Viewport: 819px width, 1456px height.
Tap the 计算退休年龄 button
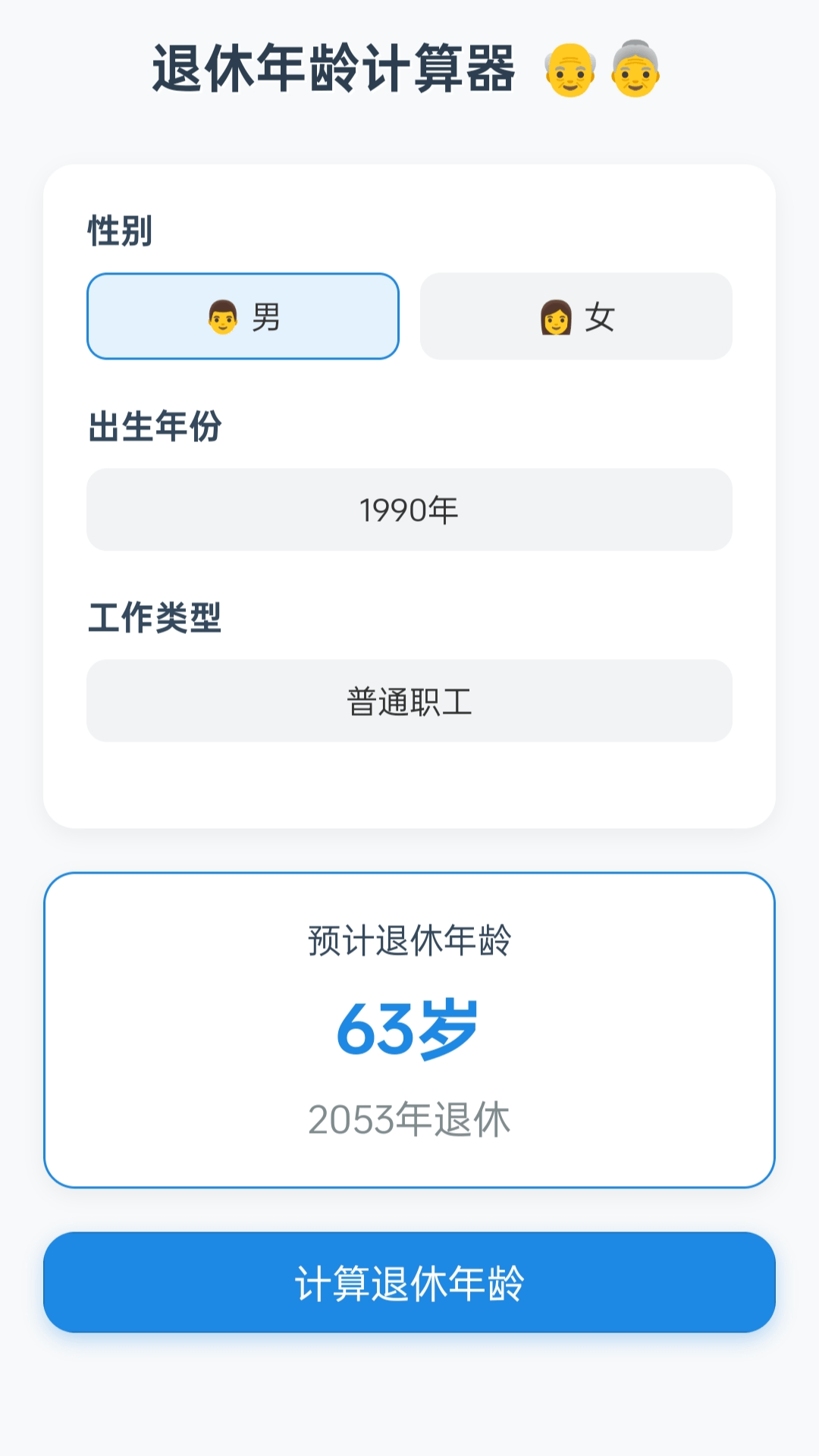tap(409, 1282)
